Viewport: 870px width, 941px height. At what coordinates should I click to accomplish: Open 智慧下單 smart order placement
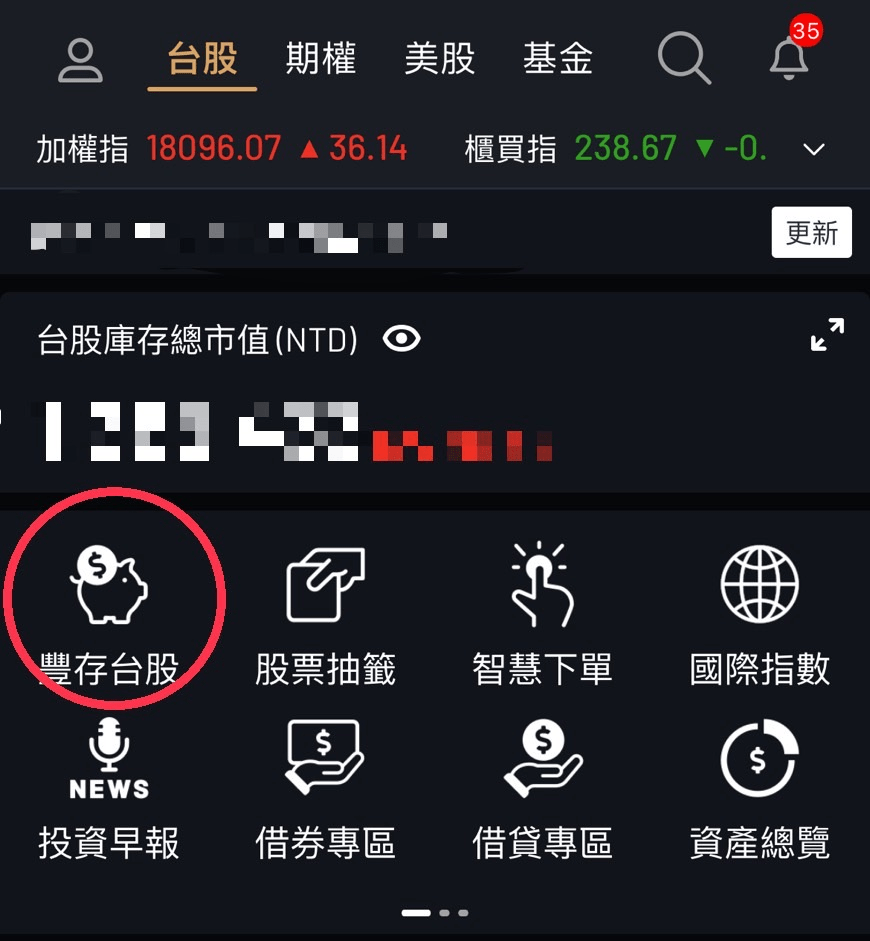point(541,600)
